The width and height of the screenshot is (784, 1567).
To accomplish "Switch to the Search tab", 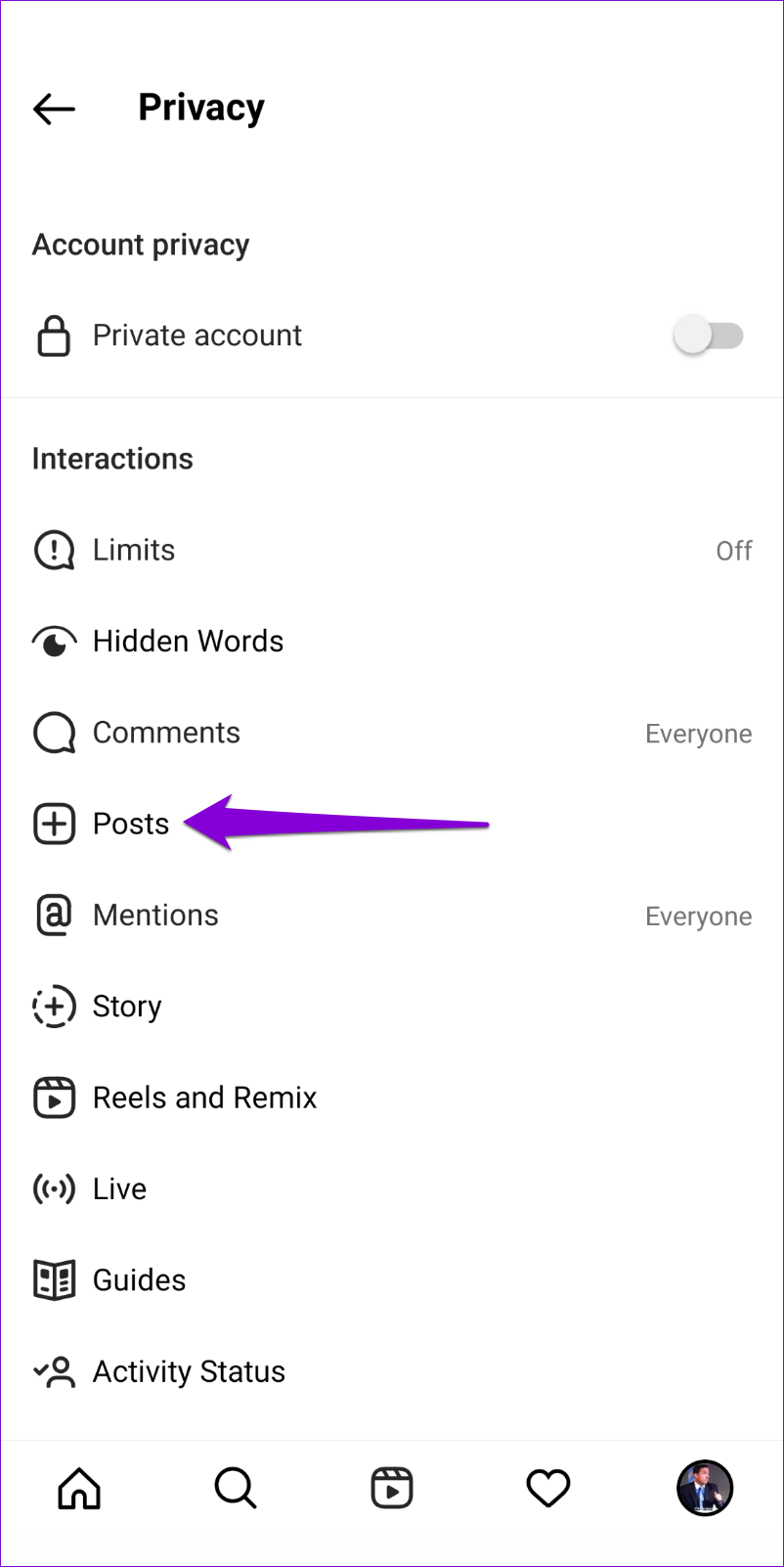I will [x=236, y=1489].
